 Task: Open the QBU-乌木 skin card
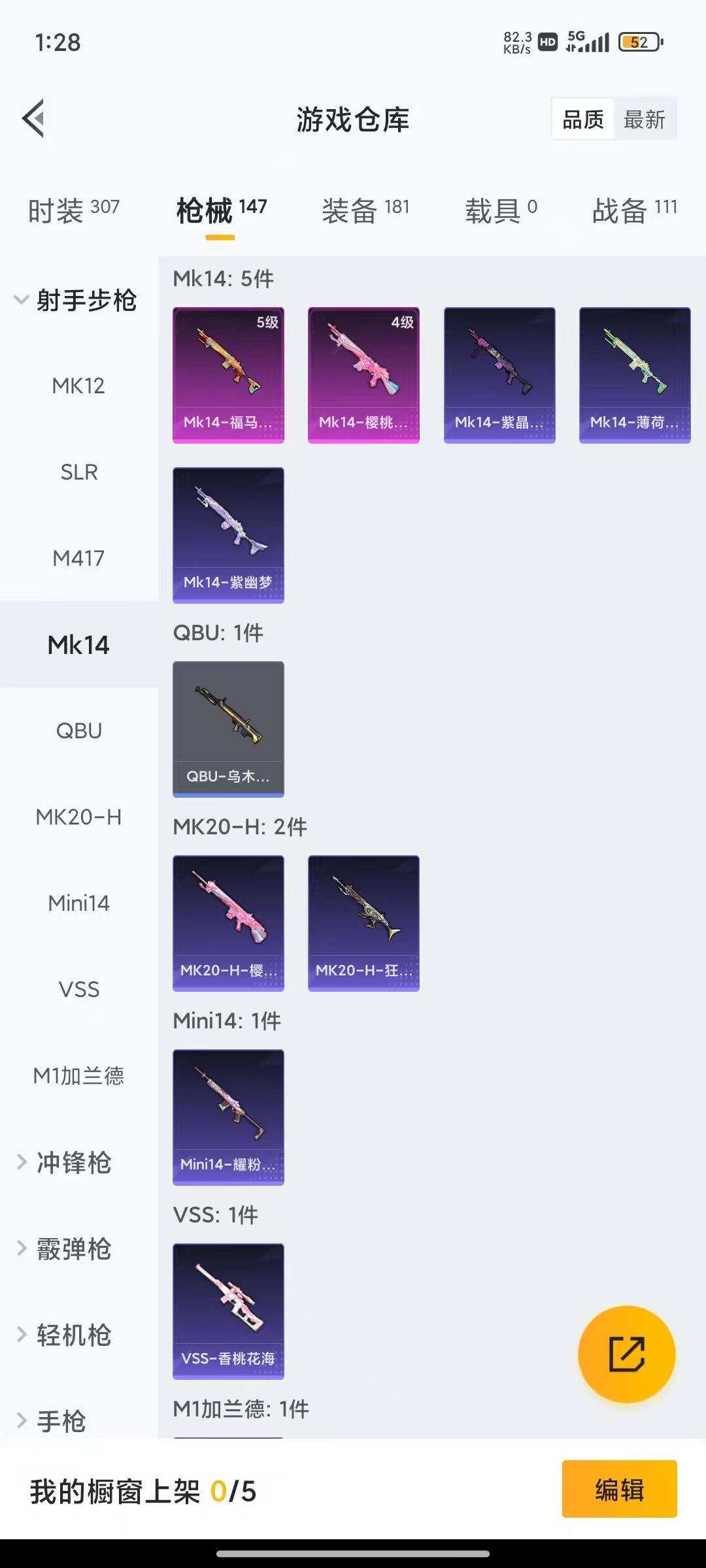(x=228, y=728)
